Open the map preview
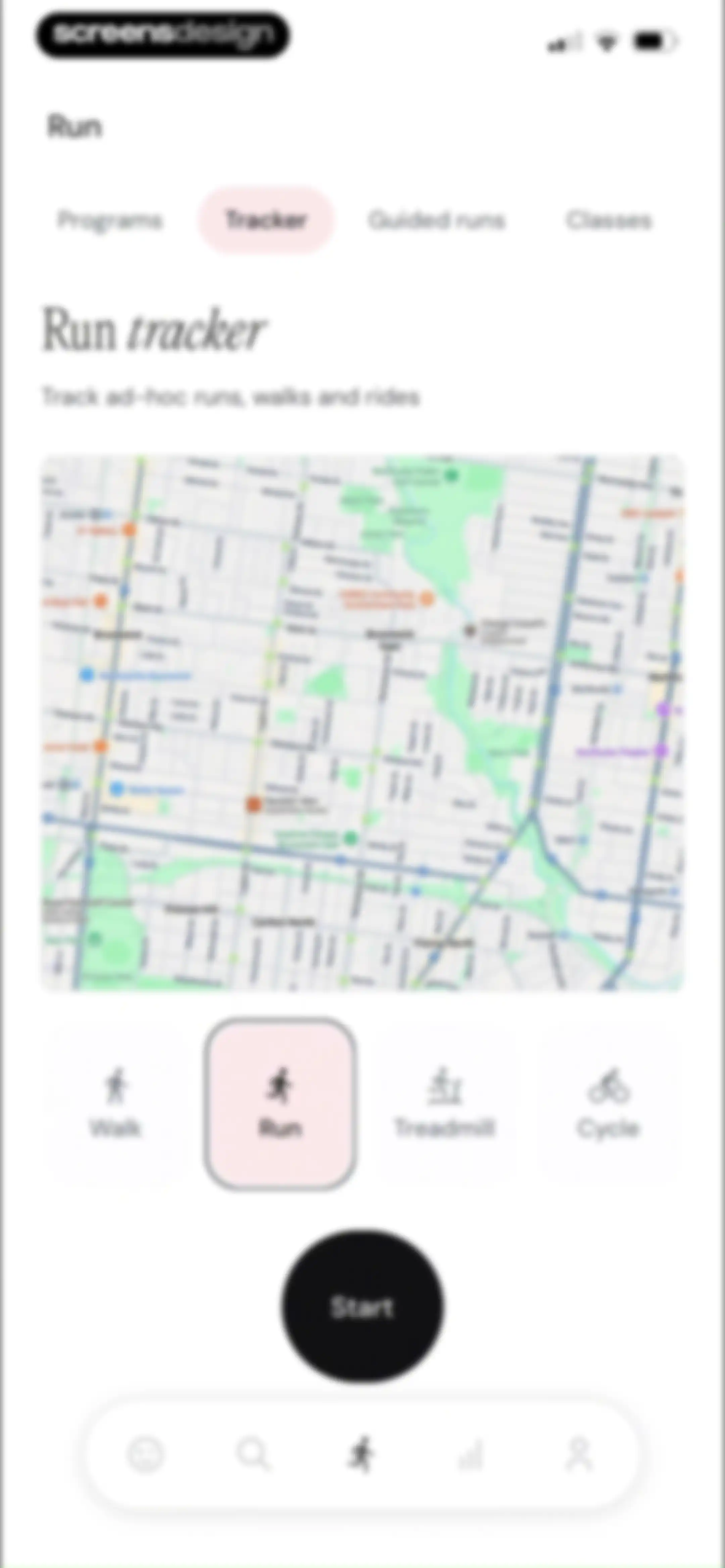 coord(363,723)
